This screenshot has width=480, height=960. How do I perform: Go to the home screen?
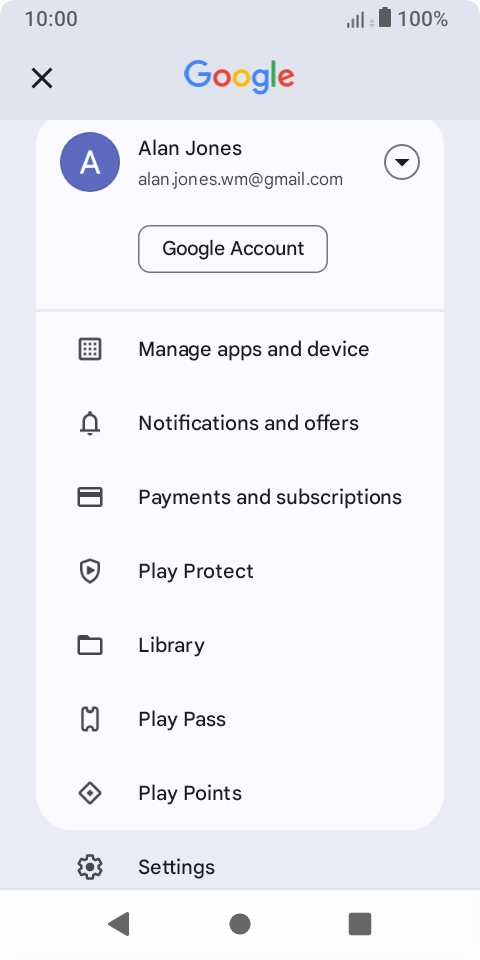tap(240, 924)
